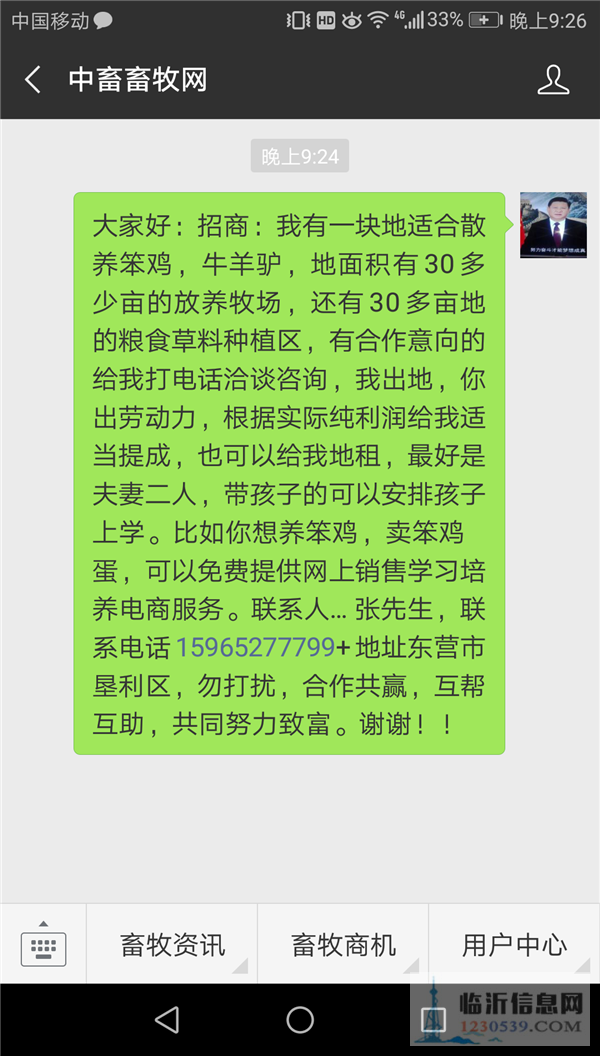Image resolution: width=600 pixels, height=1056 pixels.
Task: Tap the sender's avatar picture
Action: coord(554,225)
